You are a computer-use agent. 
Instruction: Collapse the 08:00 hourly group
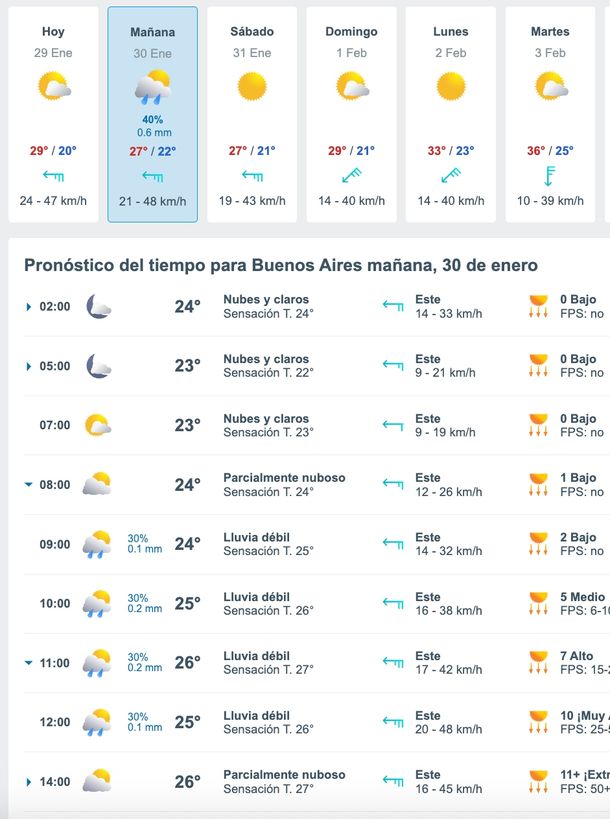[x=29, y=485]
